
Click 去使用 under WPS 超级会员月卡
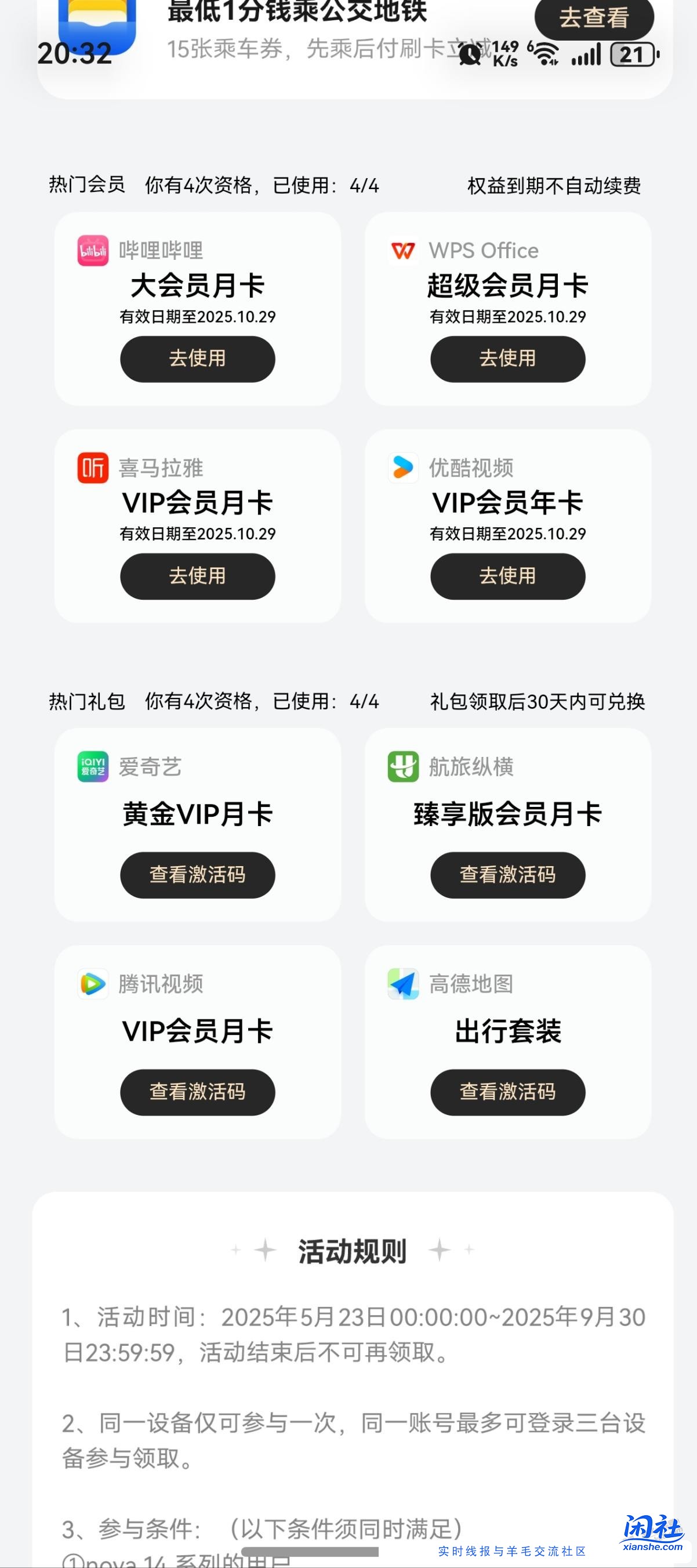508,359
